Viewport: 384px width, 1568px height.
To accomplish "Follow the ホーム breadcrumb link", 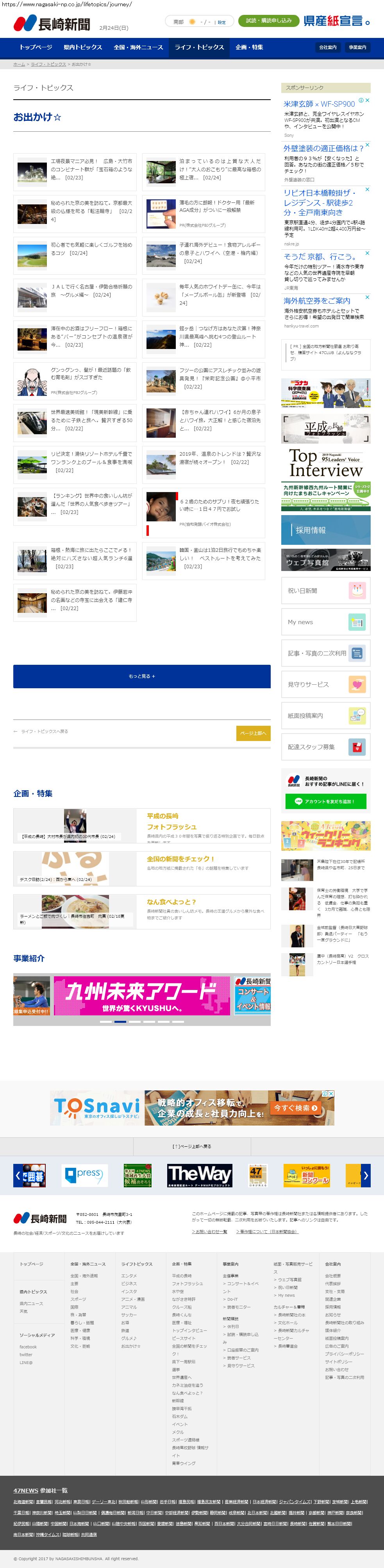I will coord(19,64).
